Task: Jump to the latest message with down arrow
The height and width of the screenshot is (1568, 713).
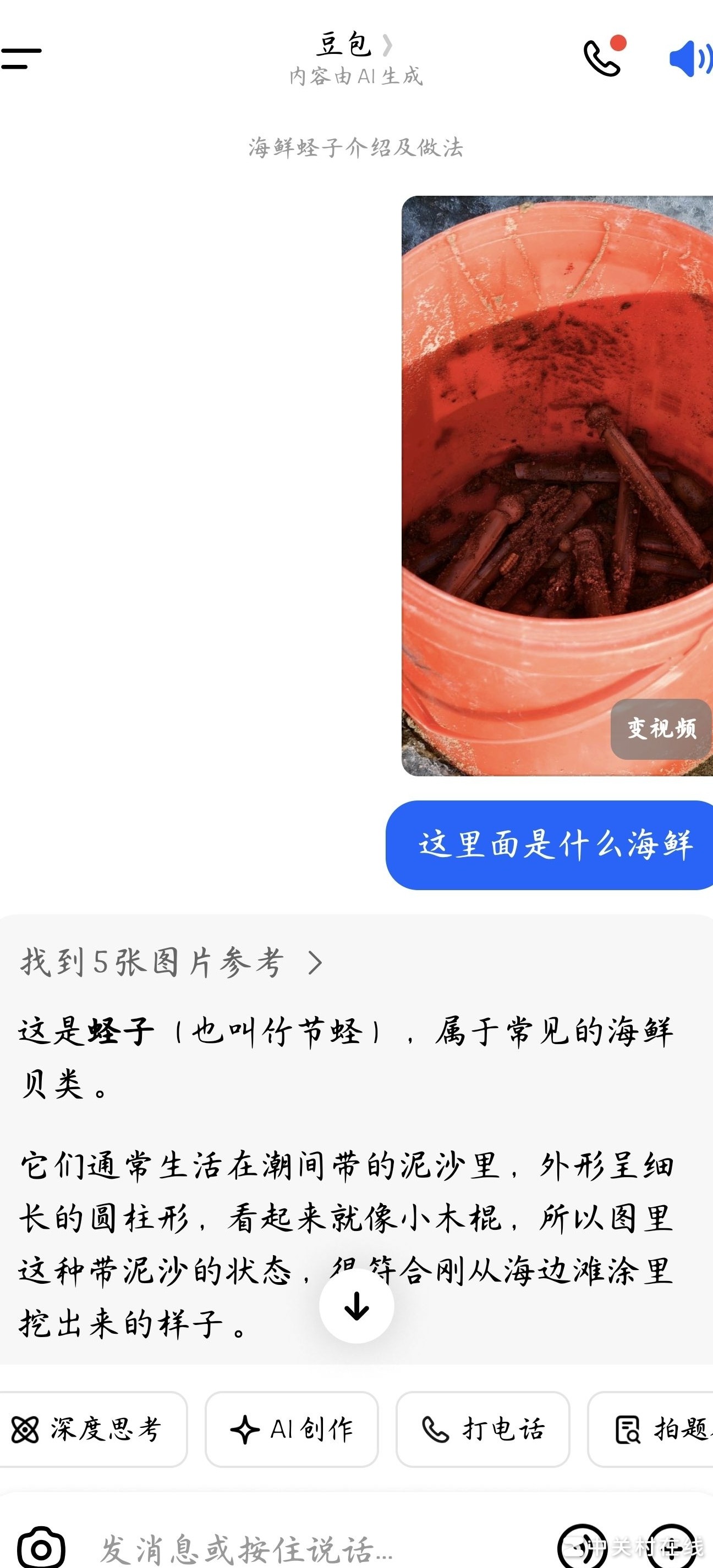Action: [356, 1306]
